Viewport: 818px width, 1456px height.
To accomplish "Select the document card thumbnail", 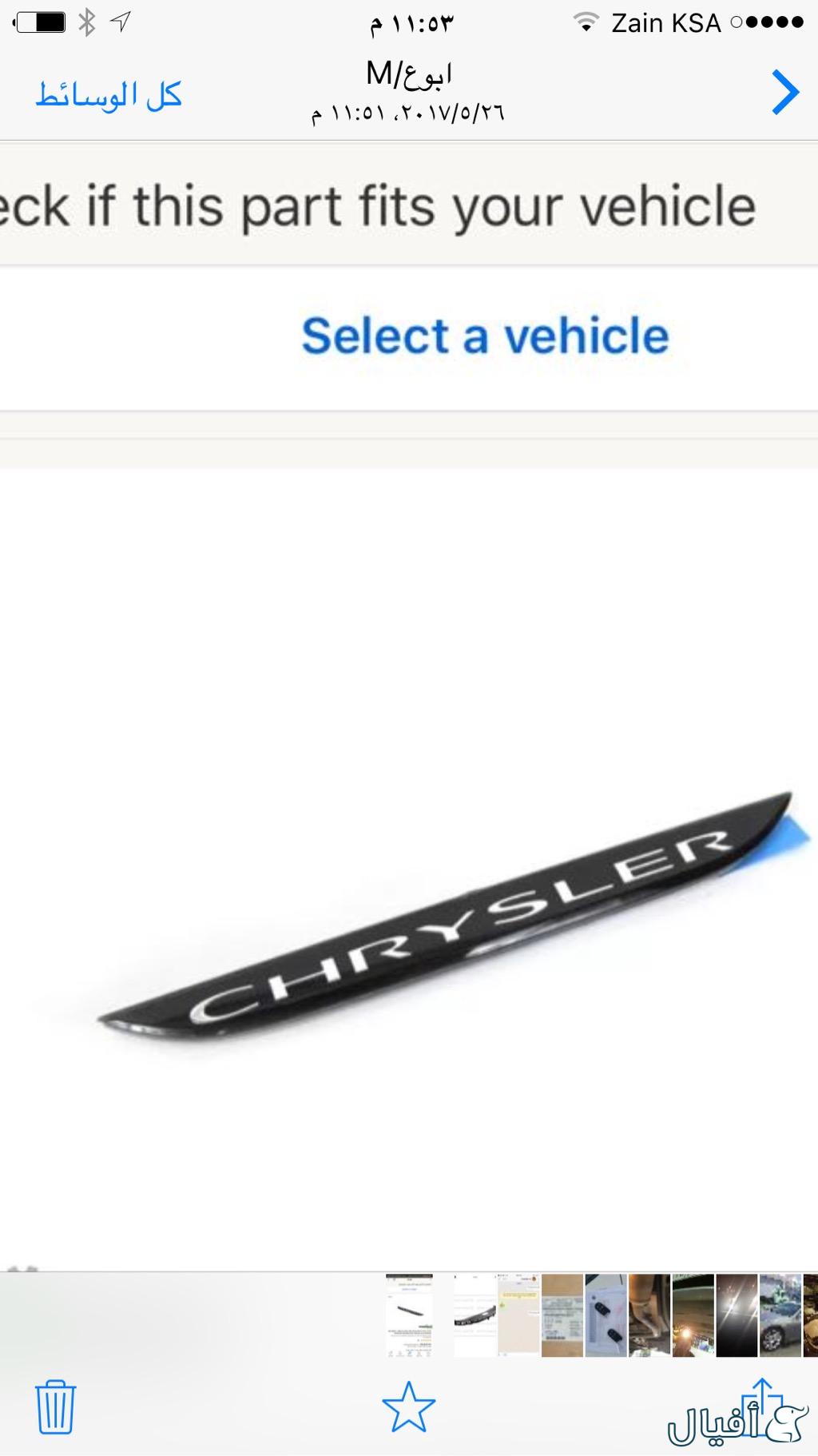I will [562, 1315].
